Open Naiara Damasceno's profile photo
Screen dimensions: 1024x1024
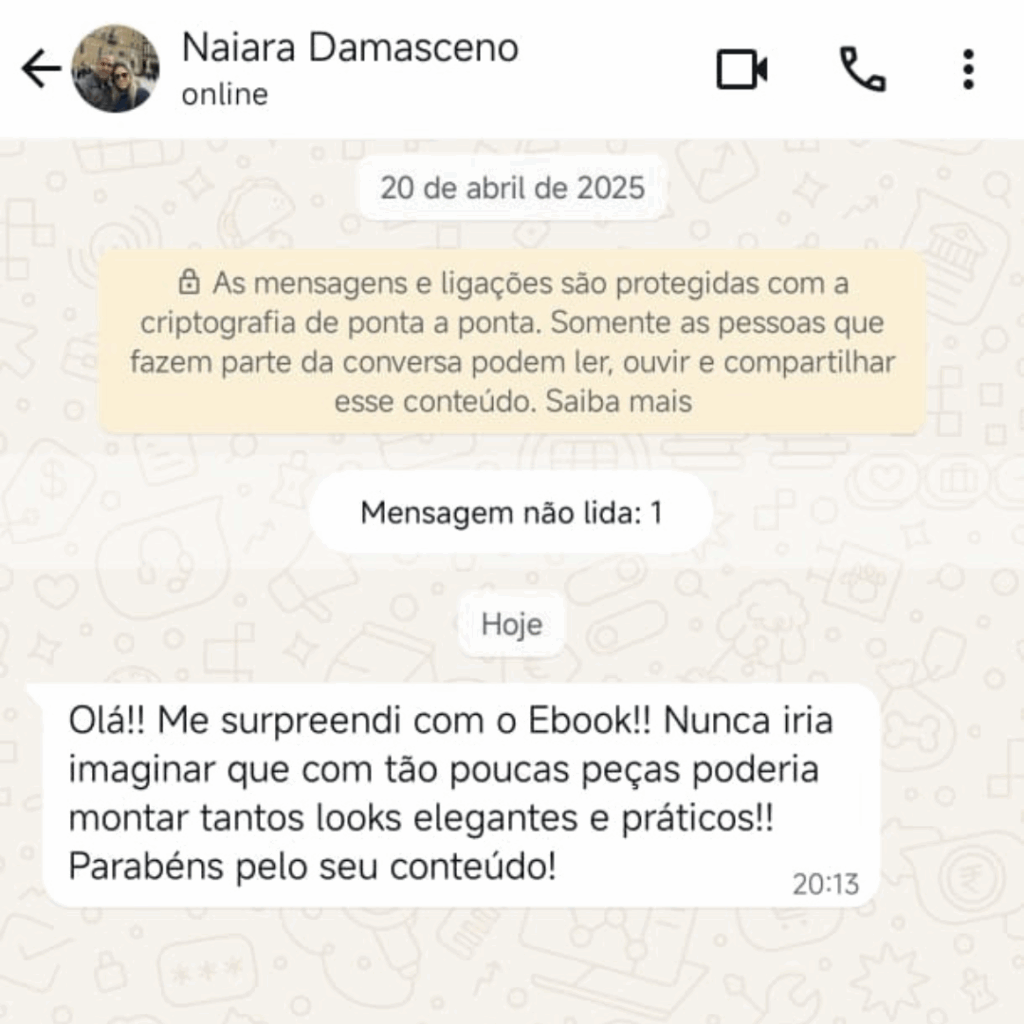click(x=115, y=69)
